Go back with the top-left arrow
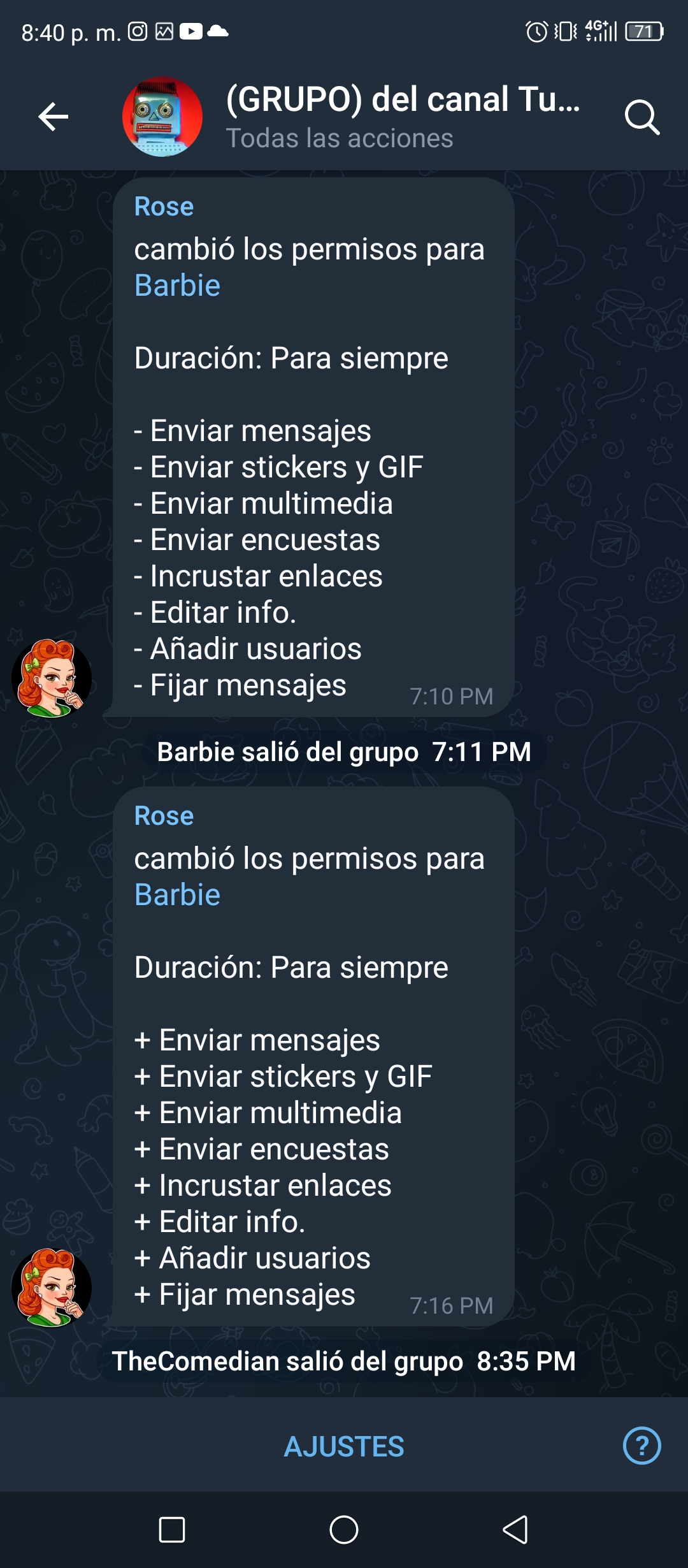Viewport: 688px width, 1568px height. pos(53,117)
